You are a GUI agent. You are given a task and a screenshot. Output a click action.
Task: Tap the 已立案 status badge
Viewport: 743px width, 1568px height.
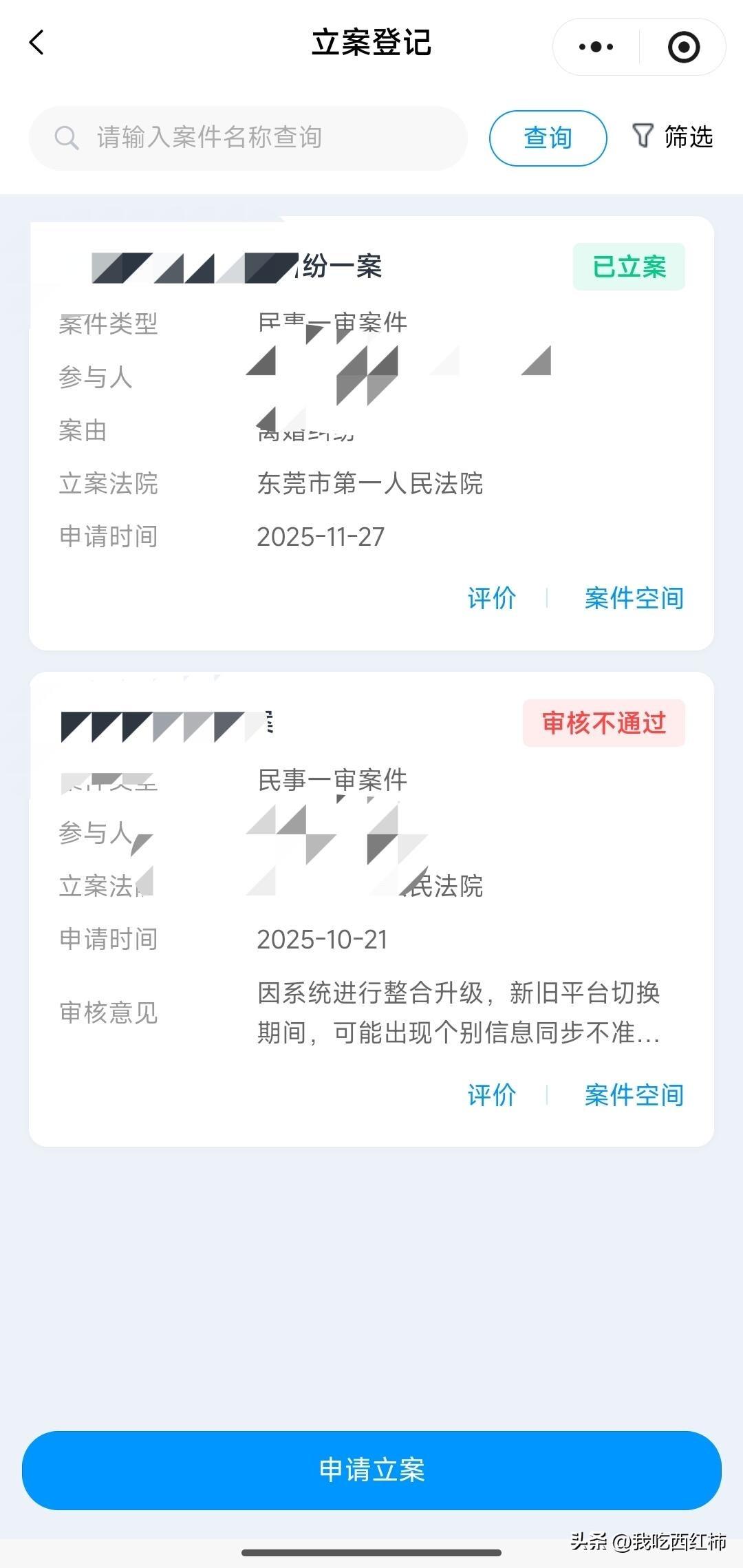628,267
